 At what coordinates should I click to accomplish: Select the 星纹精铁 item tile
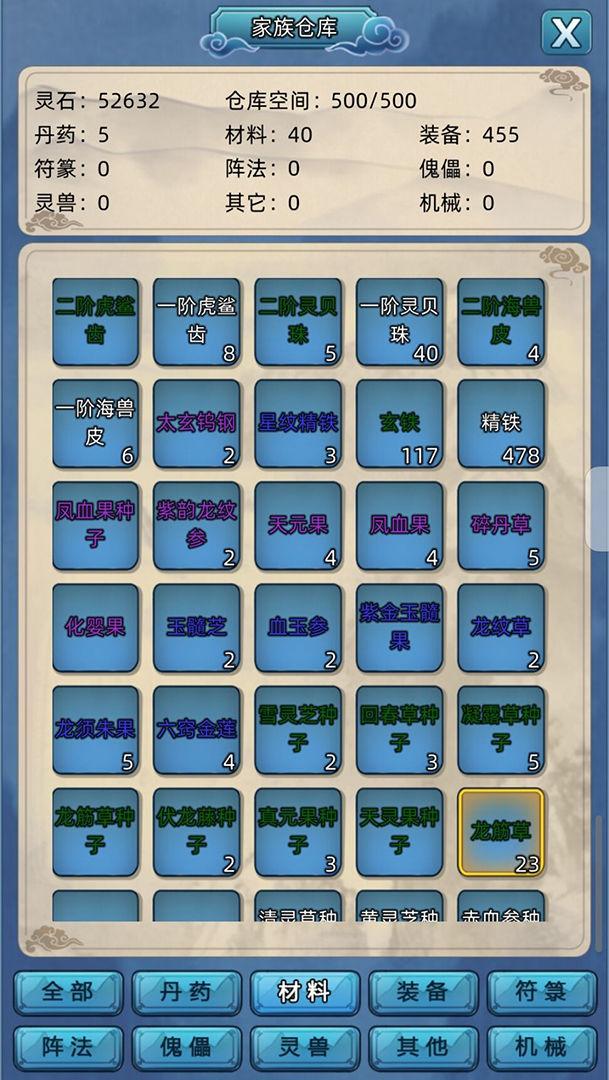pyautogui.click(x=298, y=424)
